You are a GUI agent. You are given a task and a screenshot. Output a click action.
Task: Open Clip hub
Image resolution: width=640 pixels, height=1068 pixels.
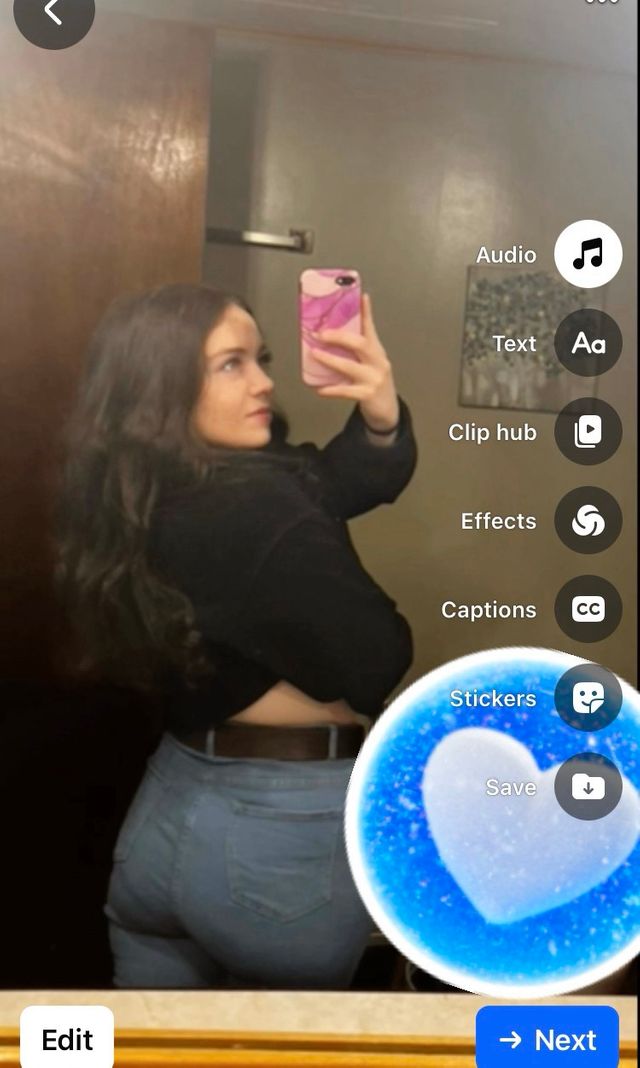[588, 432]
